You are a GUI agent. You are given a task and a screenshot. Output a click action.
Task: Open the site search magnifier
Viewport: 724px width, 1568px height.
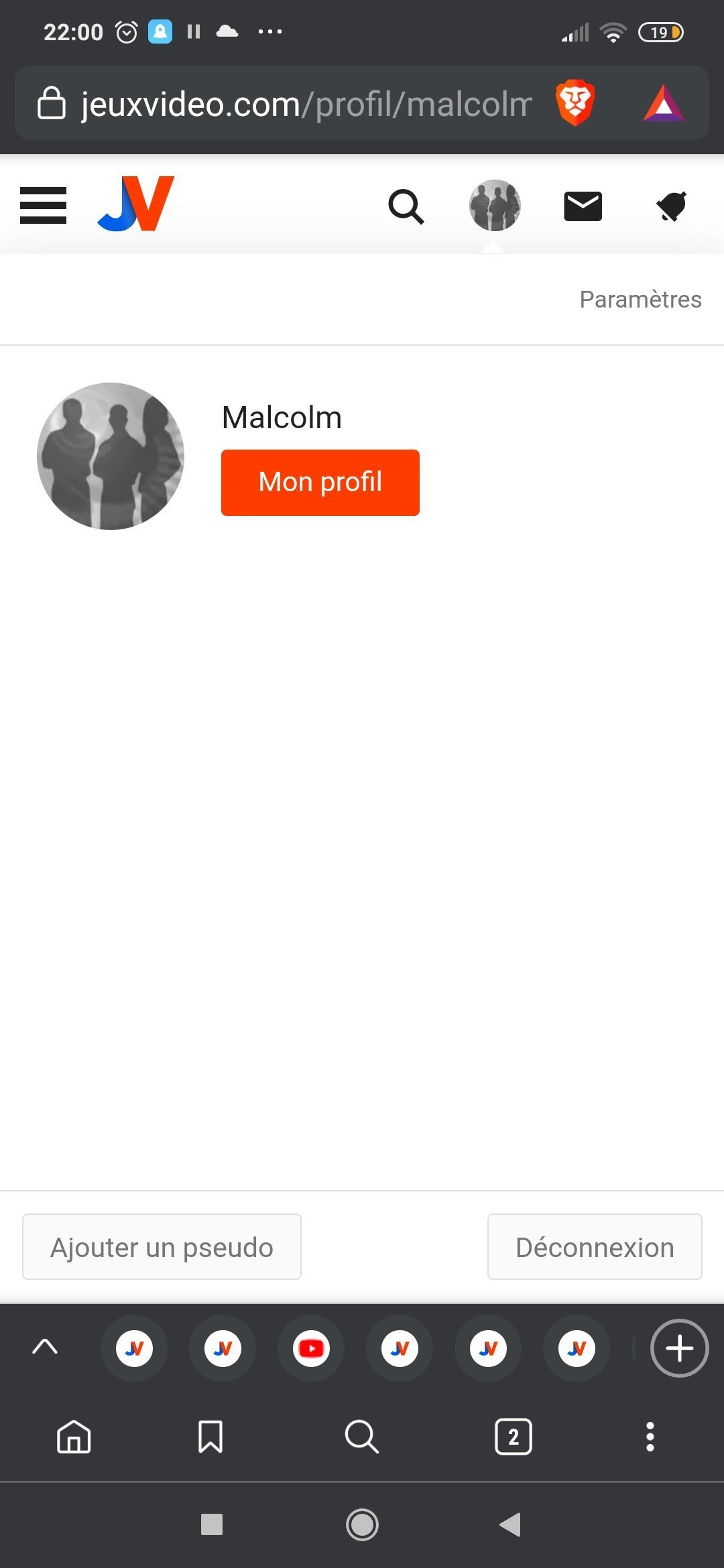(x=406, y=206)
